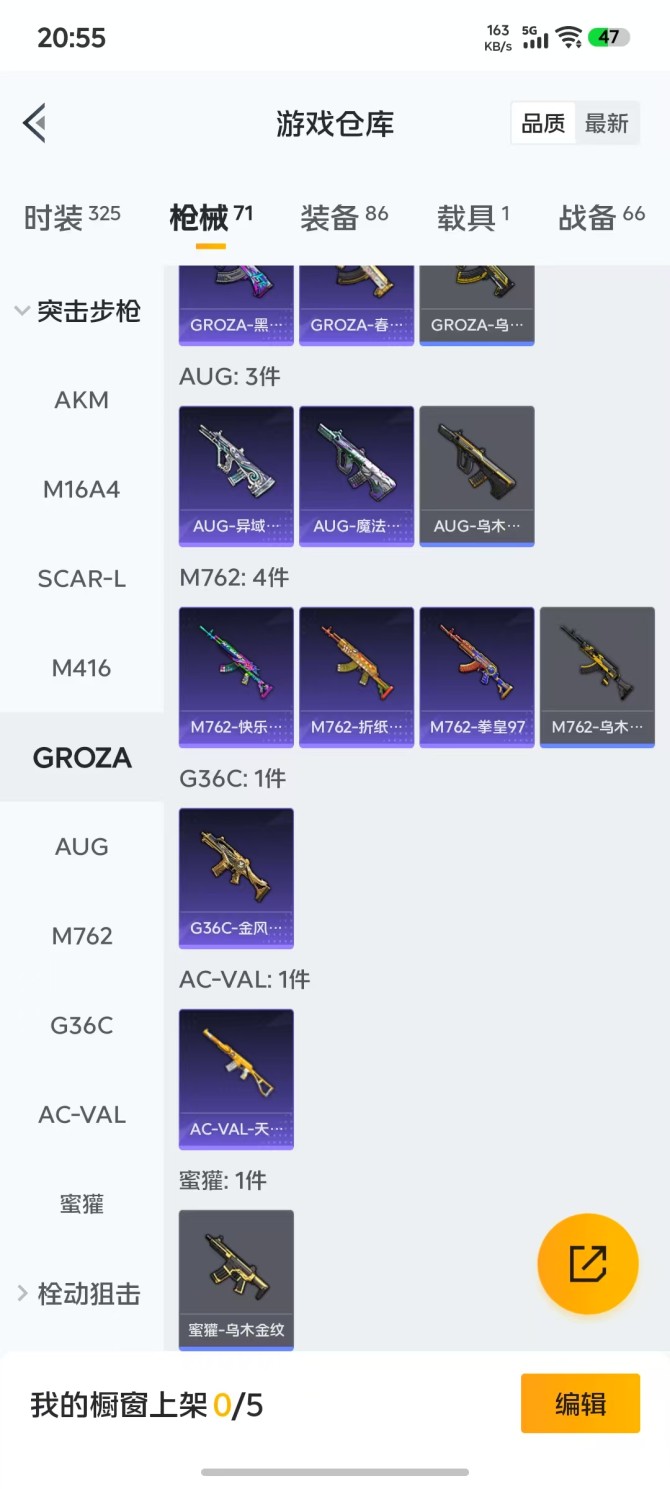Go back using the top-left arrow

35,124
